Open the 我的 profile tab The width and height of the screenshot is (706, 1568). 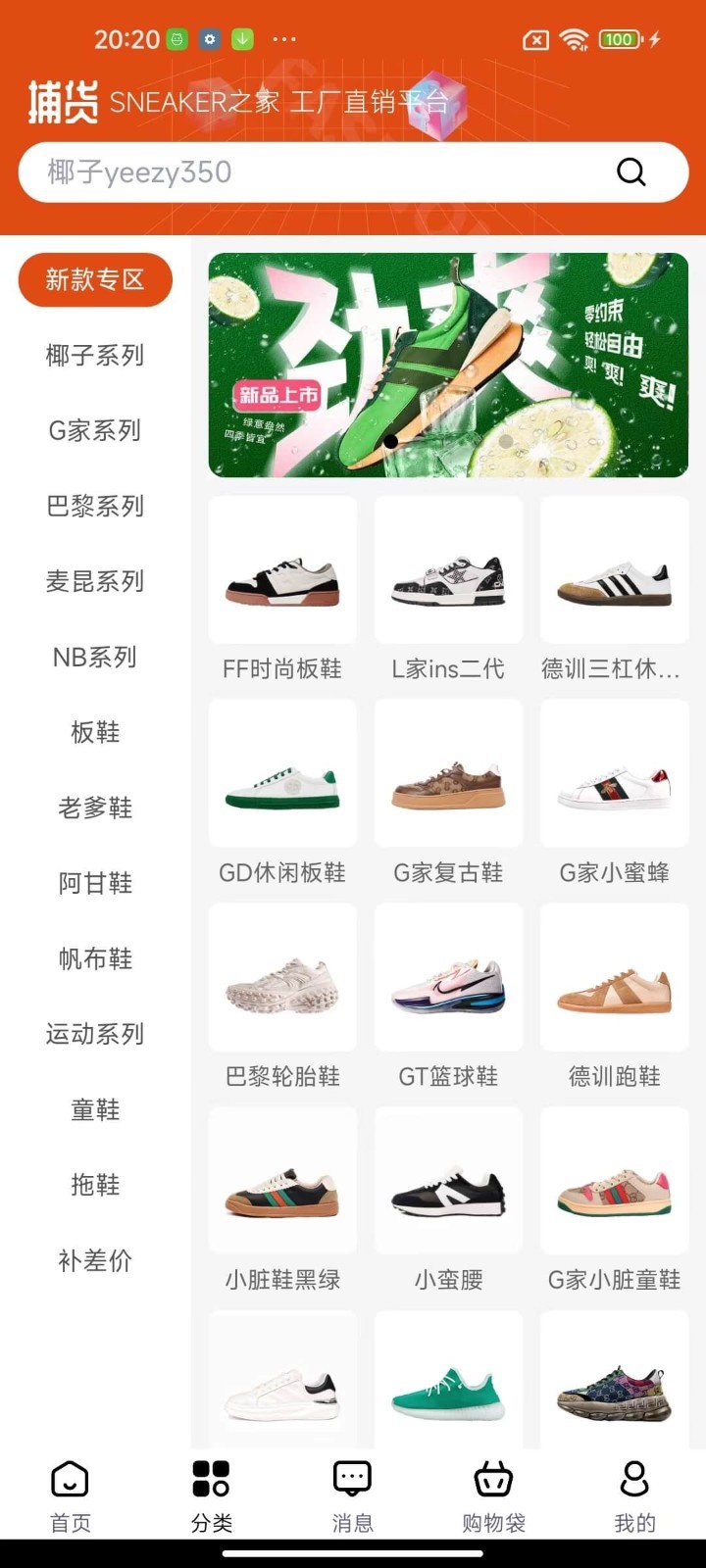pyautogui.click(x=635, y=1496)
